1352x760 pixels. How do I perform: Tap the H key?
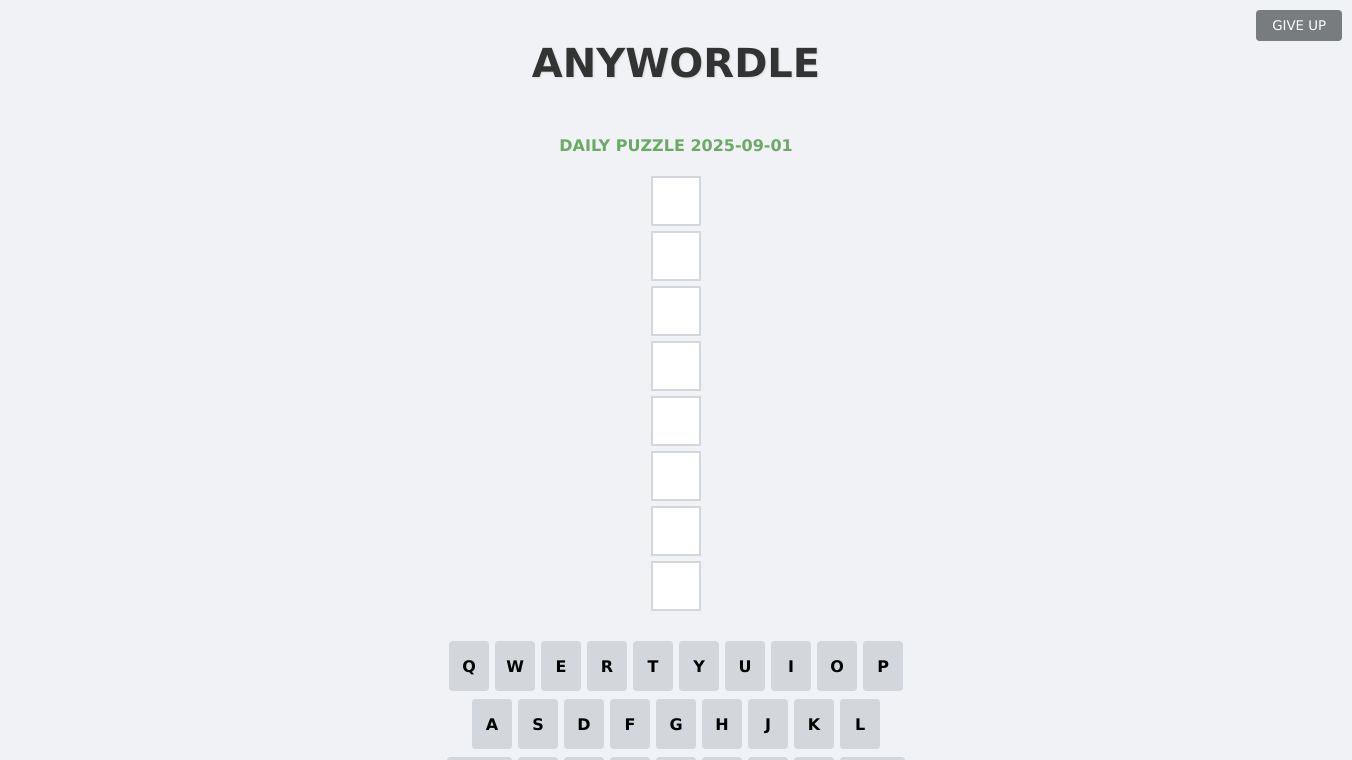tap(722, 724)
